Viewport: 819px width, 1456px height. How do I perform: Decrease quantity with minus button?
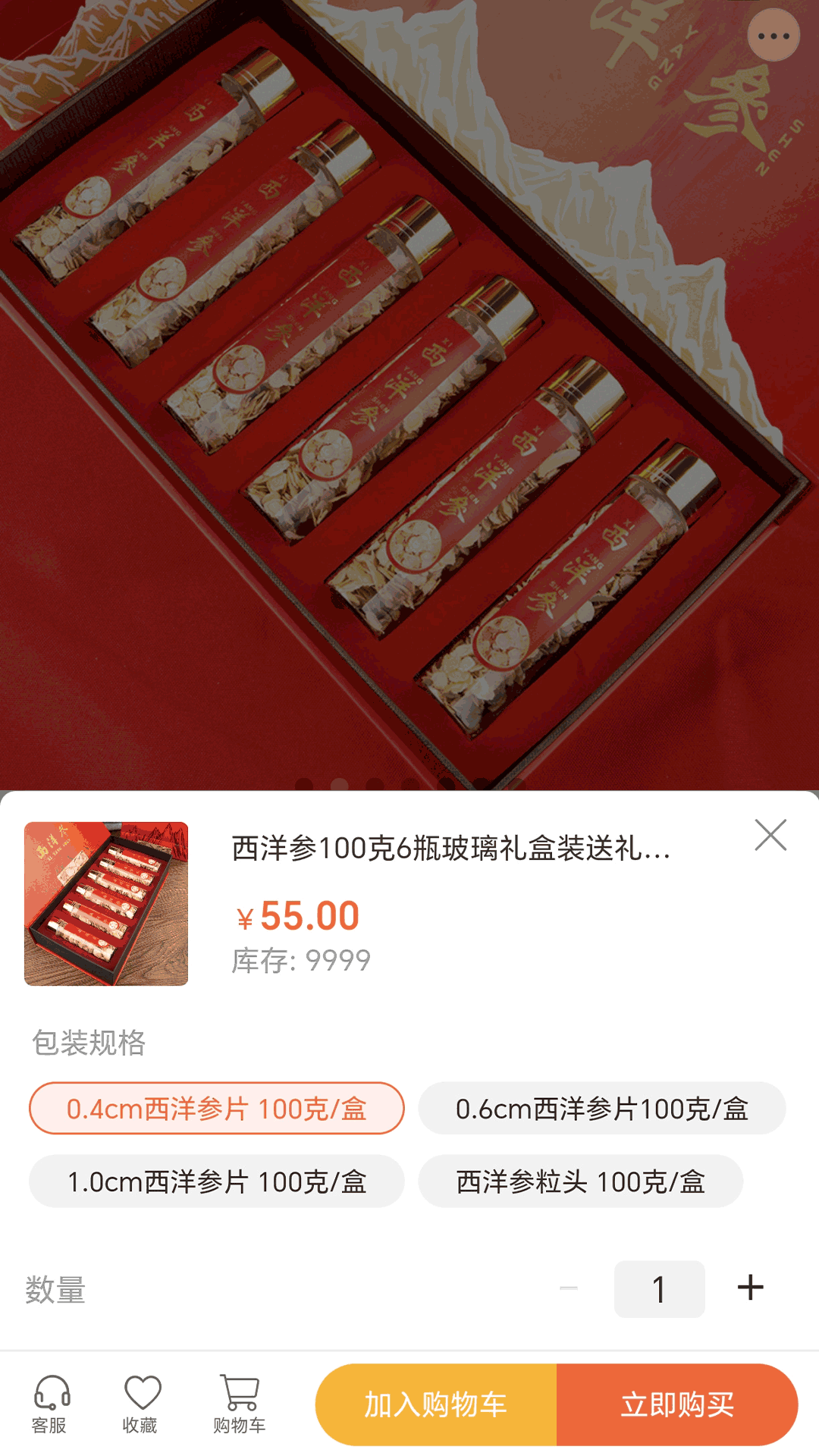(x=569, y=1288)
